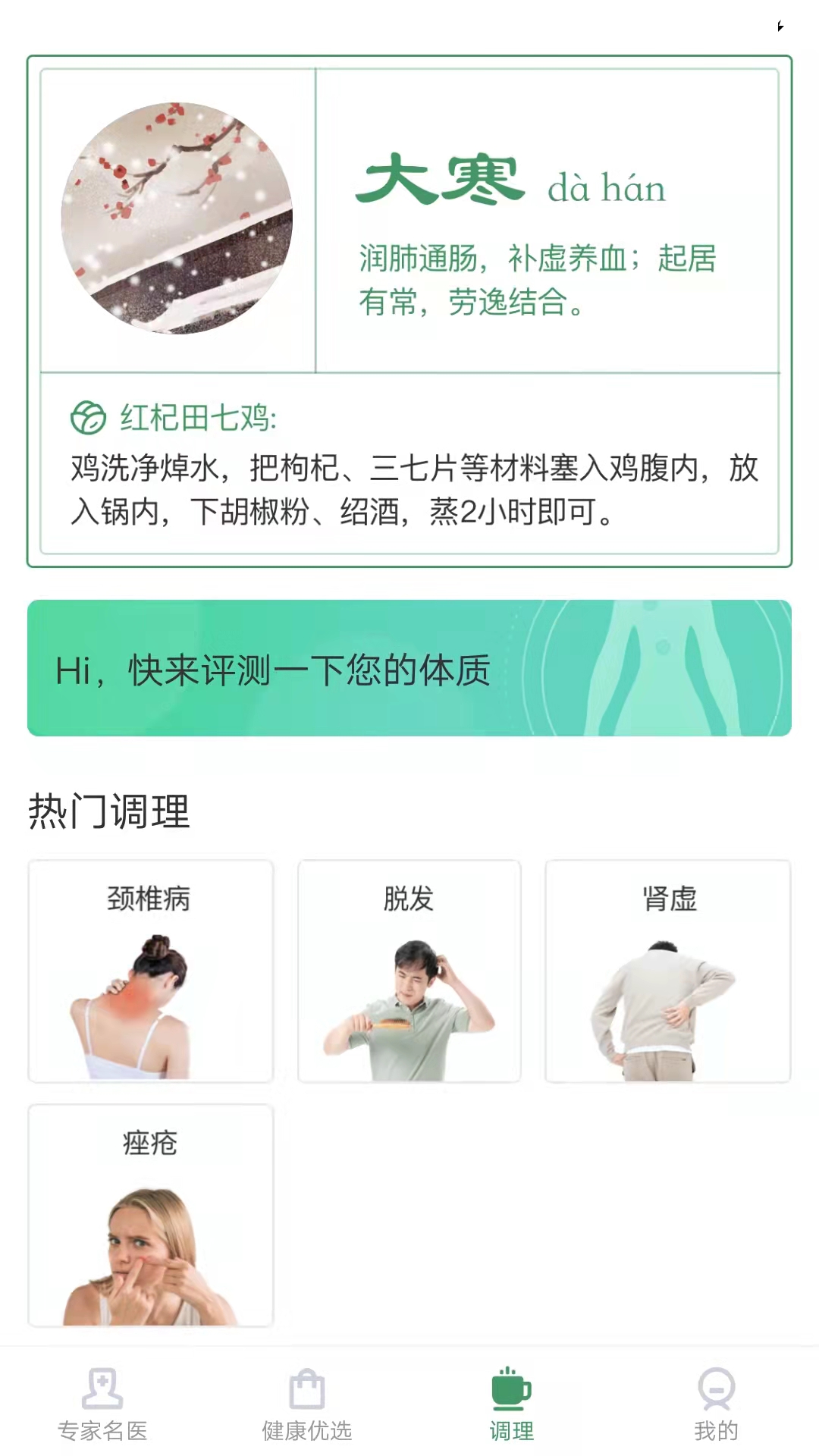Open the 脱发 conditioning card
The height and width of the screenshot is (1456, 819).
[x=409, y=971]
